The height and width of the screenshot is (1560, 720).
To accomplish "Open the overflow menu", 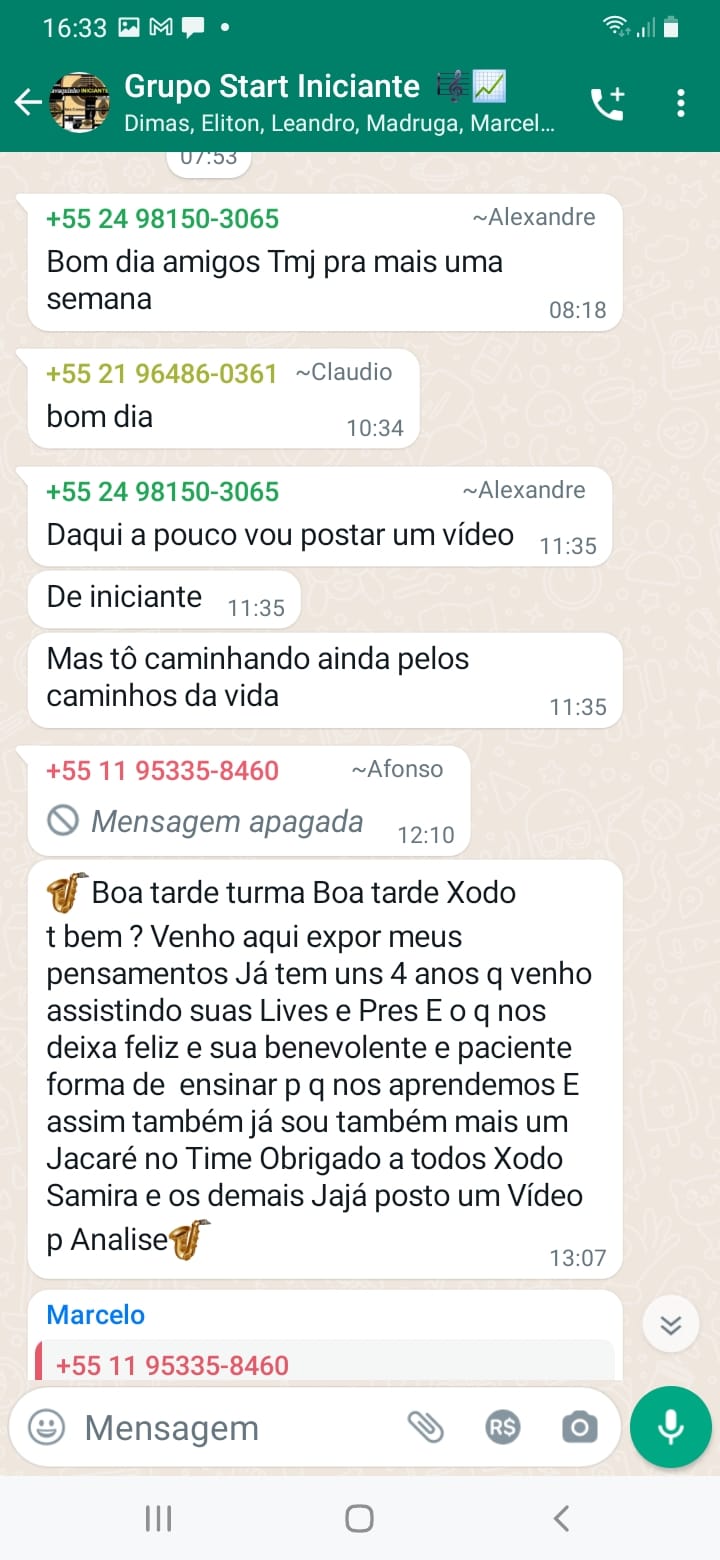I will [x=681, y=103].
